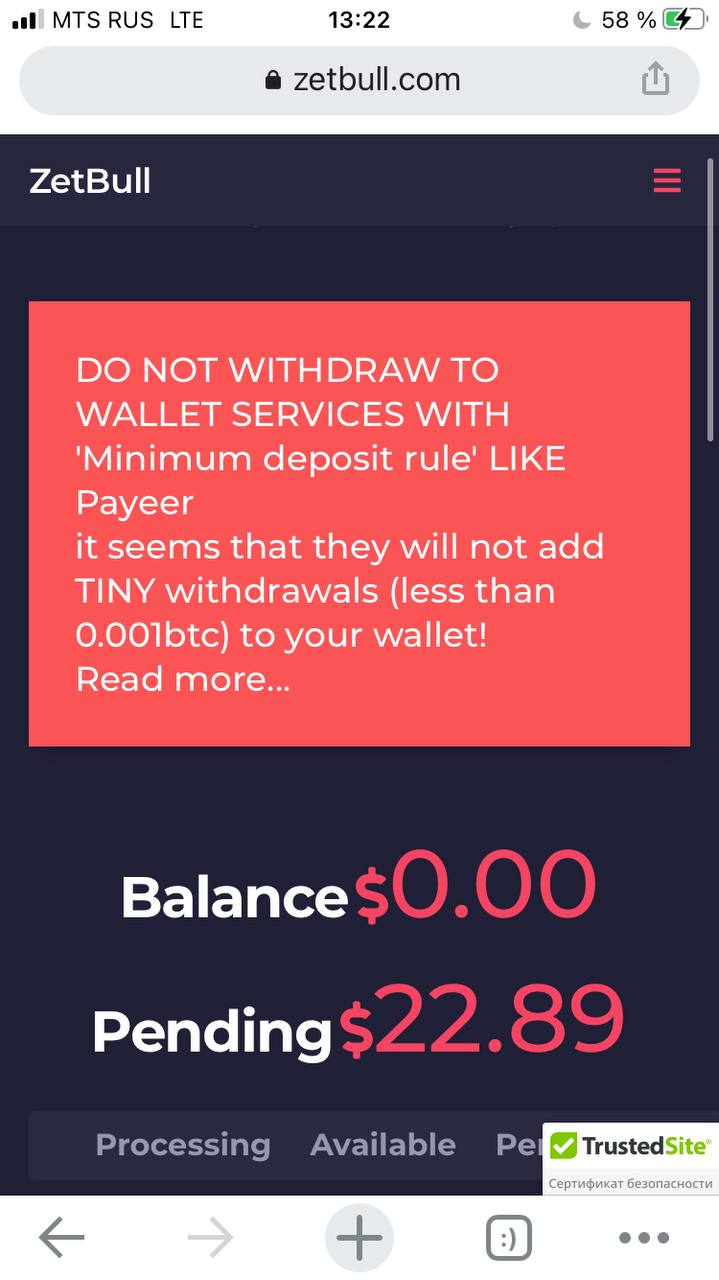Go back to the previous page

coord(61,1239)
